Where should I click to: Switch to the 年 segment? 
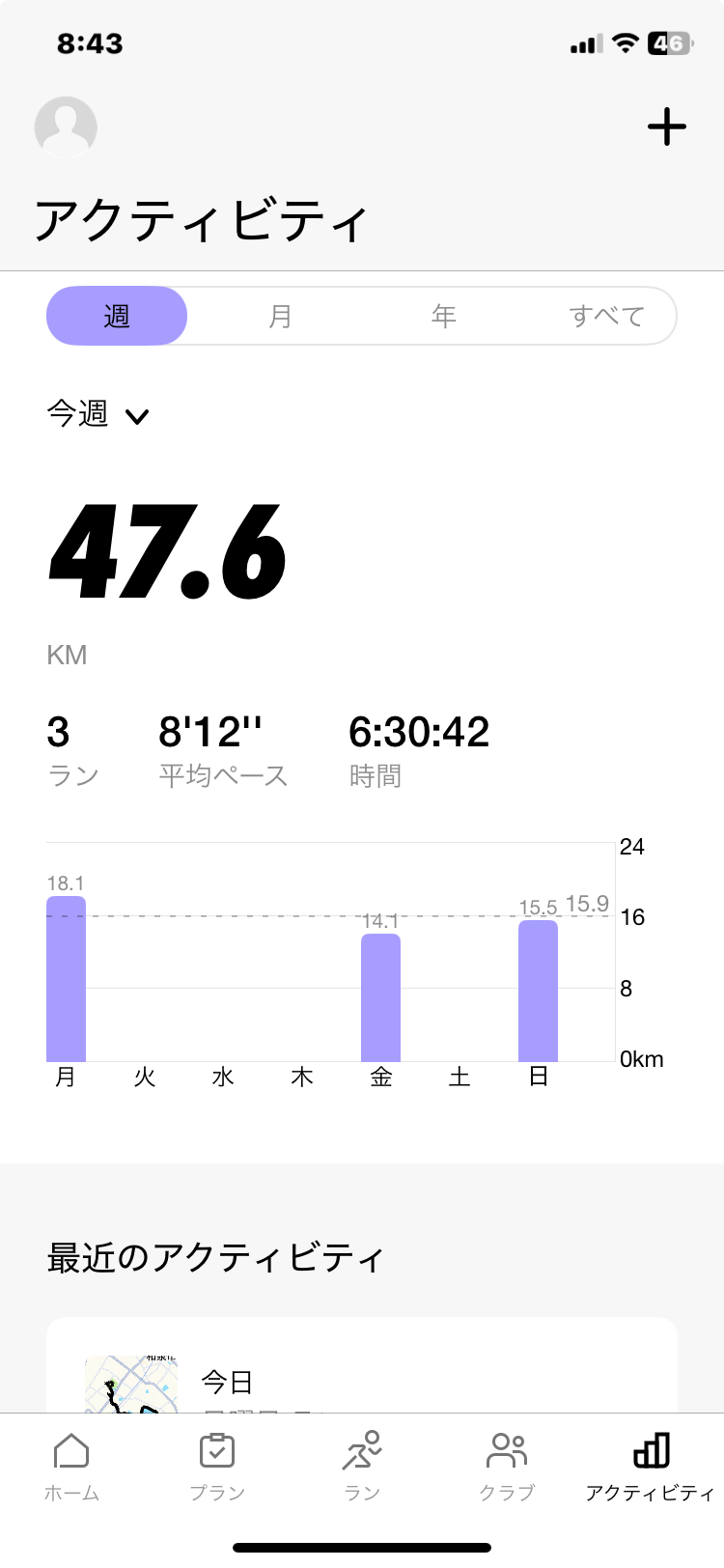(443, 316)
